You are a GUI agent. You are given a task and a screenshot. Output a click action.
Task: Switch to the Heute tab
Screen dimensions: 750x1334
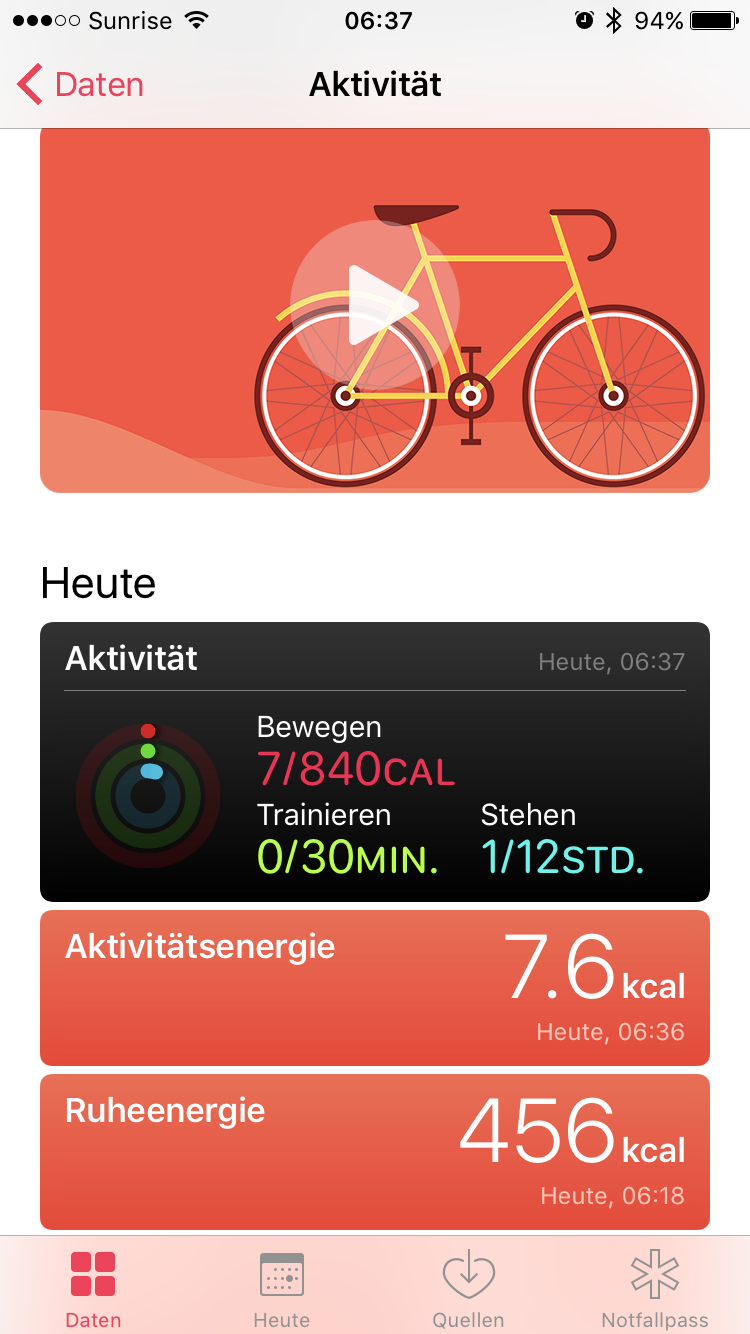(x=281, y=1288)
